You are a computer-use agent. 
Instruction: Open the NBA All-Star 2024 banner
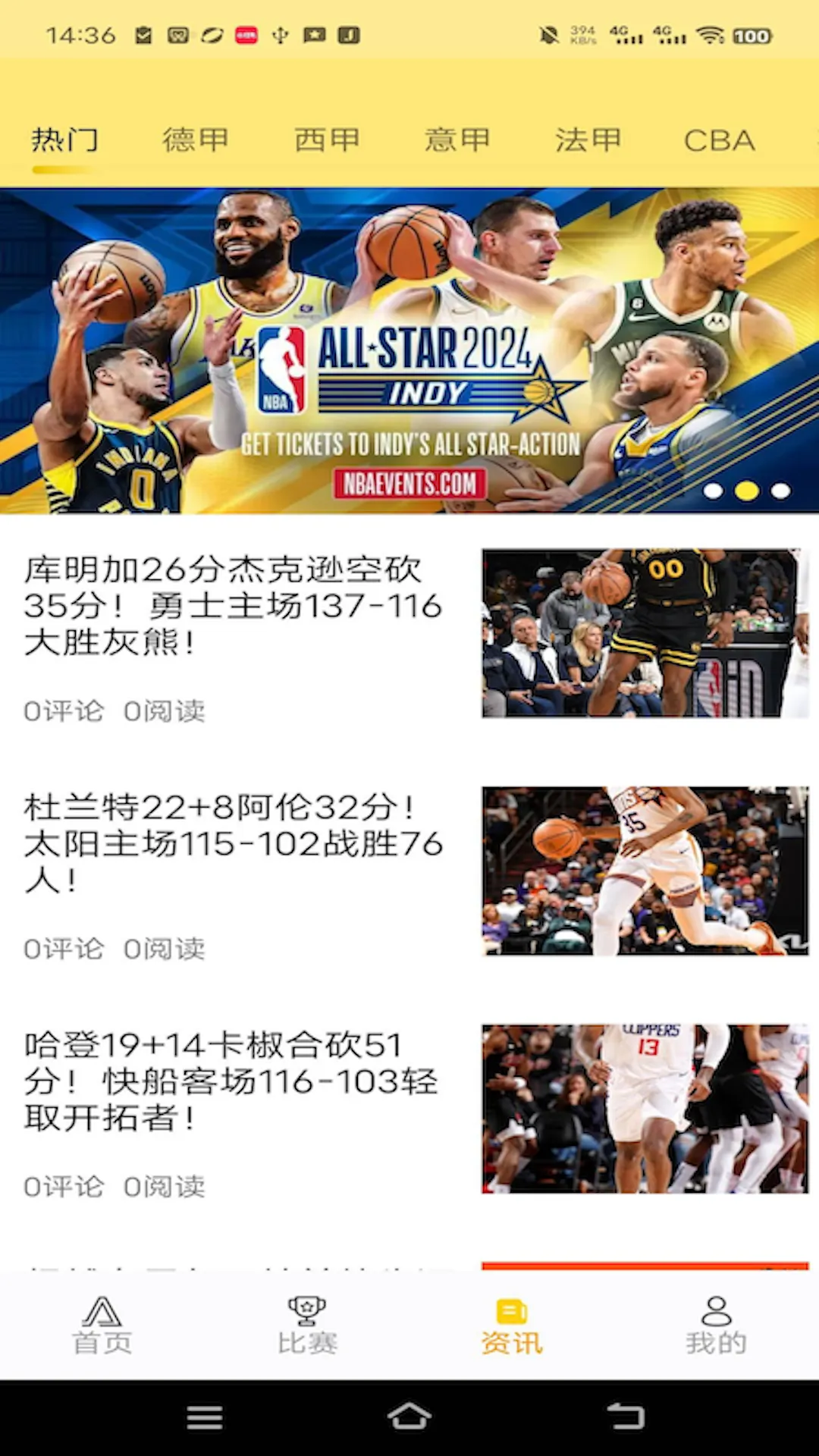(x=409, y=349)
